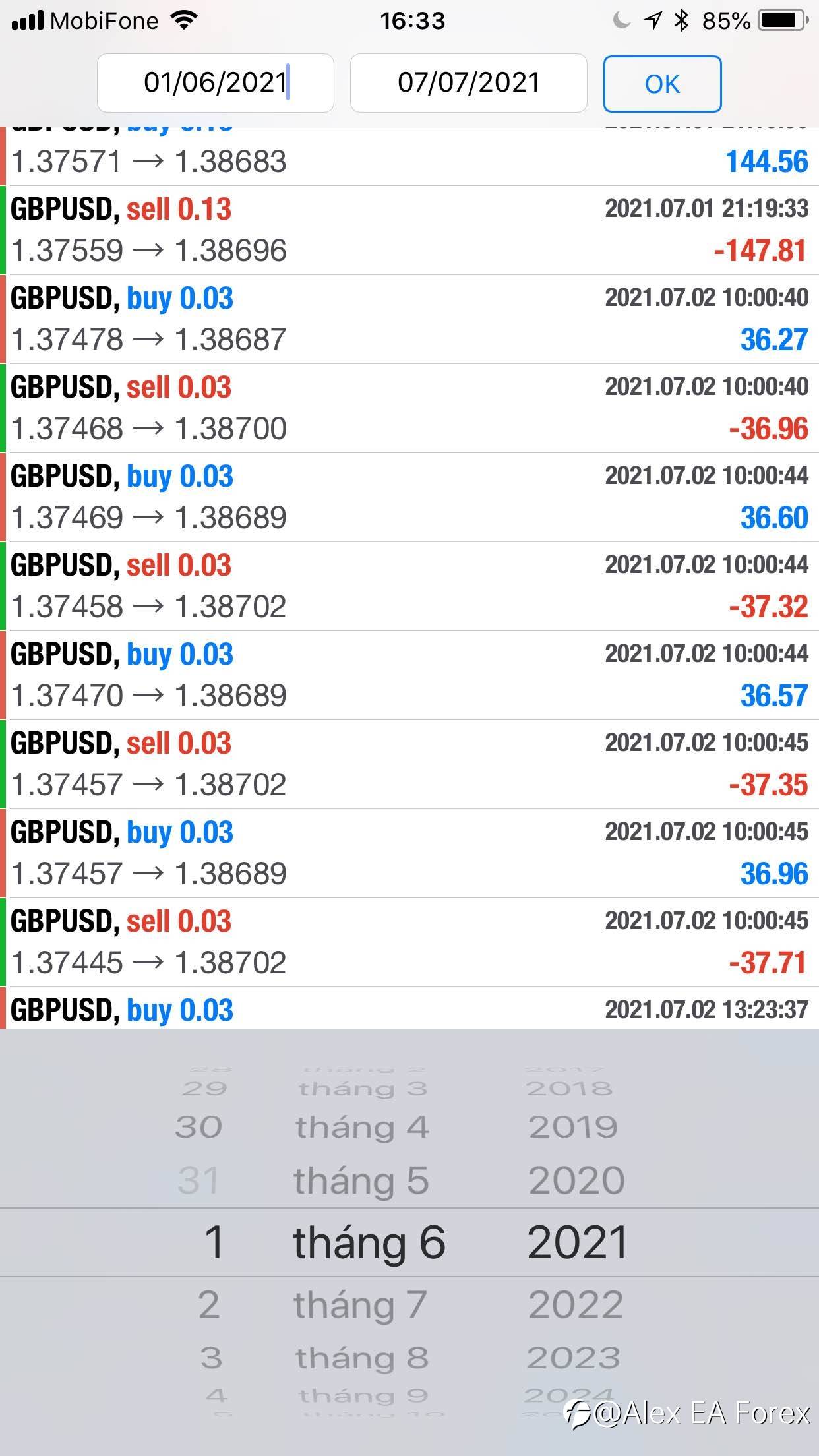
Task: Select day 2 in the date picker
Action: point(208,1304)
